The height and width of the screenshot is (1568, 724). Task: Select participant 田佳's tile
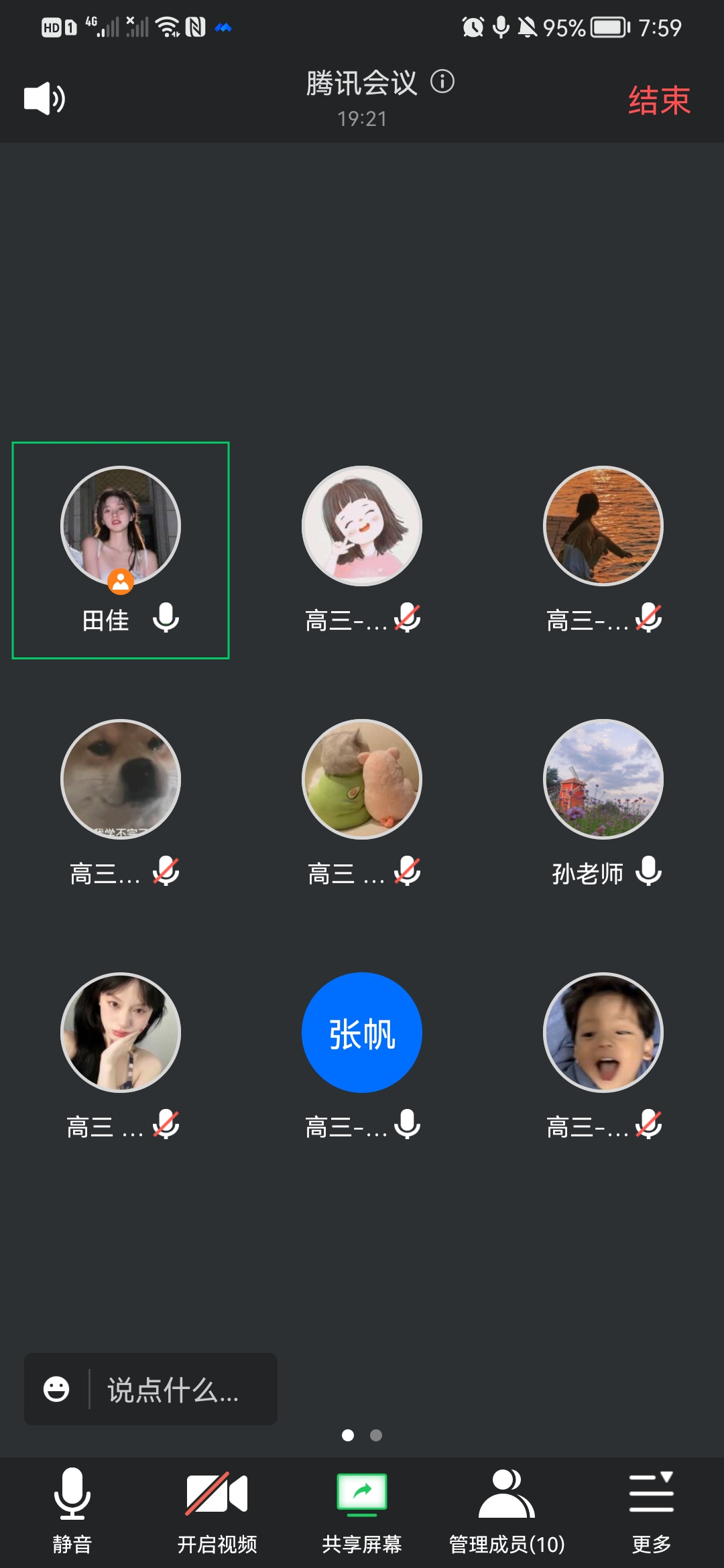click(121, 549)
